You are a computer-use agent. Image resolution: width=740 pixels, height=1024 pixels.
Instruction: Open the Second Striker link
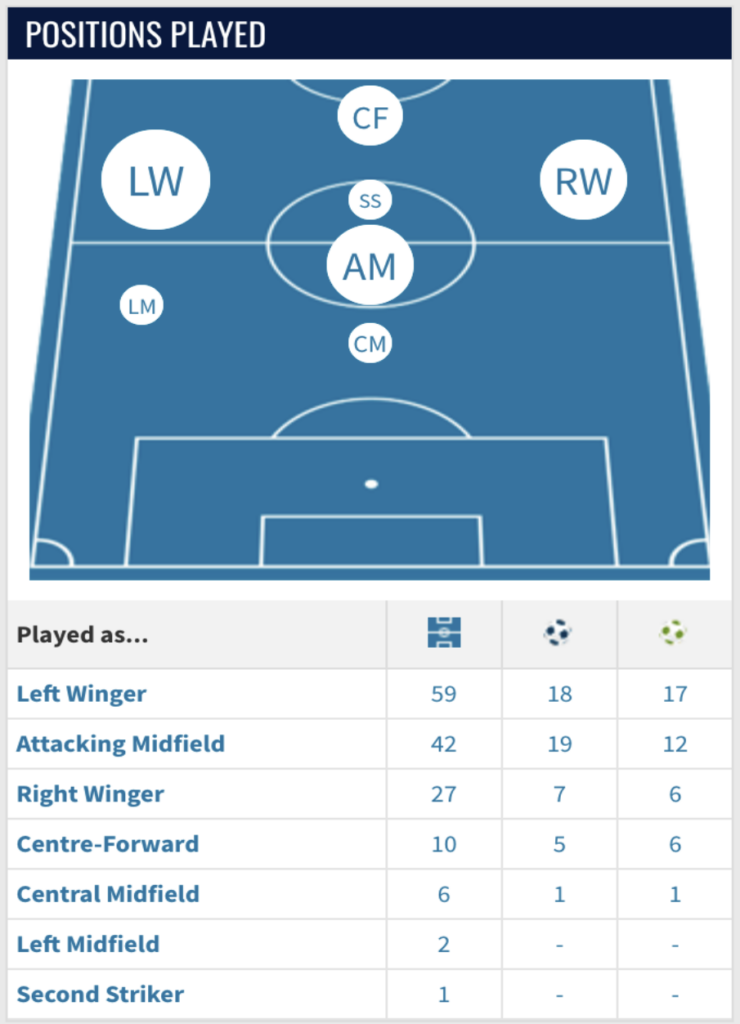(x=100, y=994)
